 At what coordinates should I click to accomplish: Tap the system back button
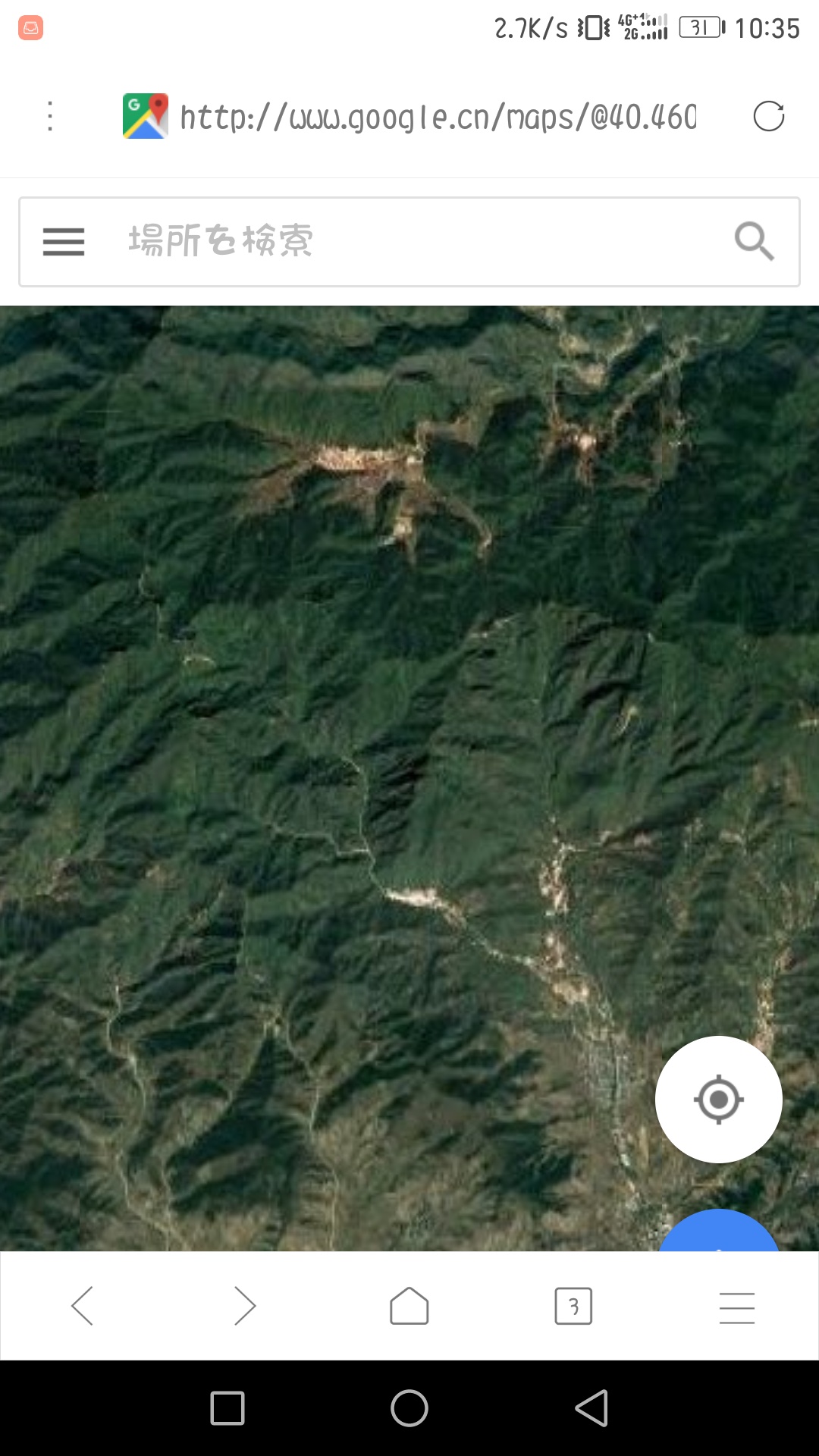point(592,1408)
